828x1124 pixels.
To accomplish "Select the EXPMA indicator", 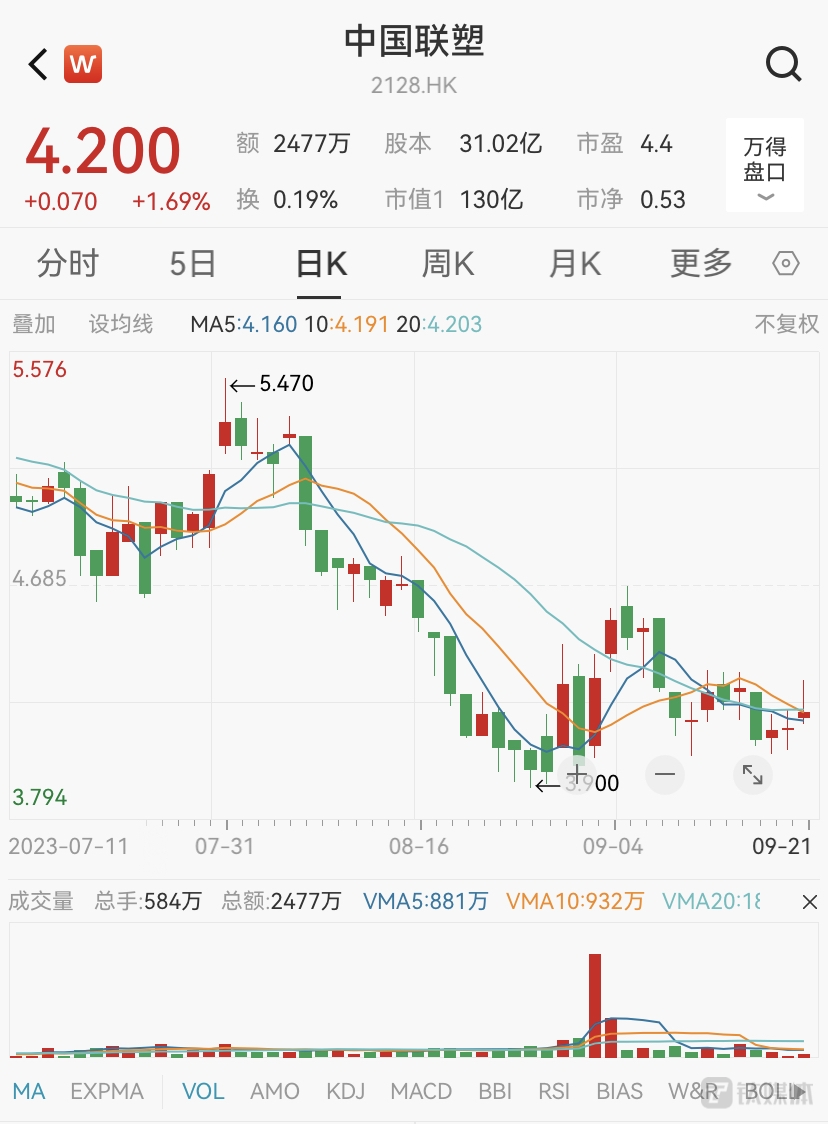I will pyautogui.click(x=107, y=1091).
